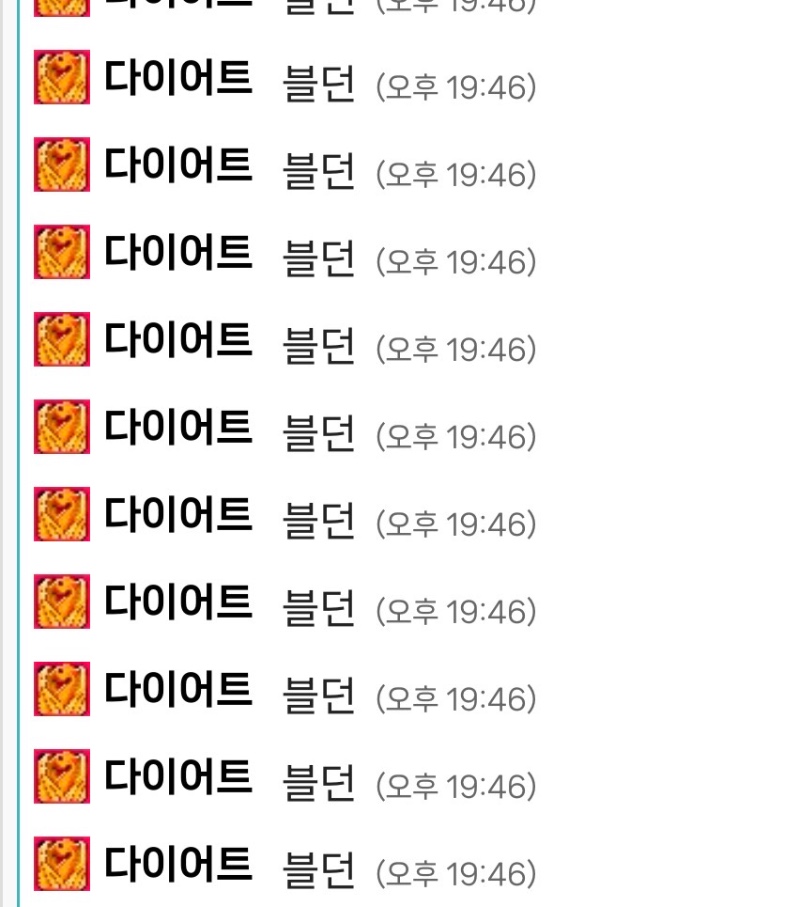The image size is (800, 907).
Task: Open 다이어트's profile from the last chat entry
Action: (177, 862)
